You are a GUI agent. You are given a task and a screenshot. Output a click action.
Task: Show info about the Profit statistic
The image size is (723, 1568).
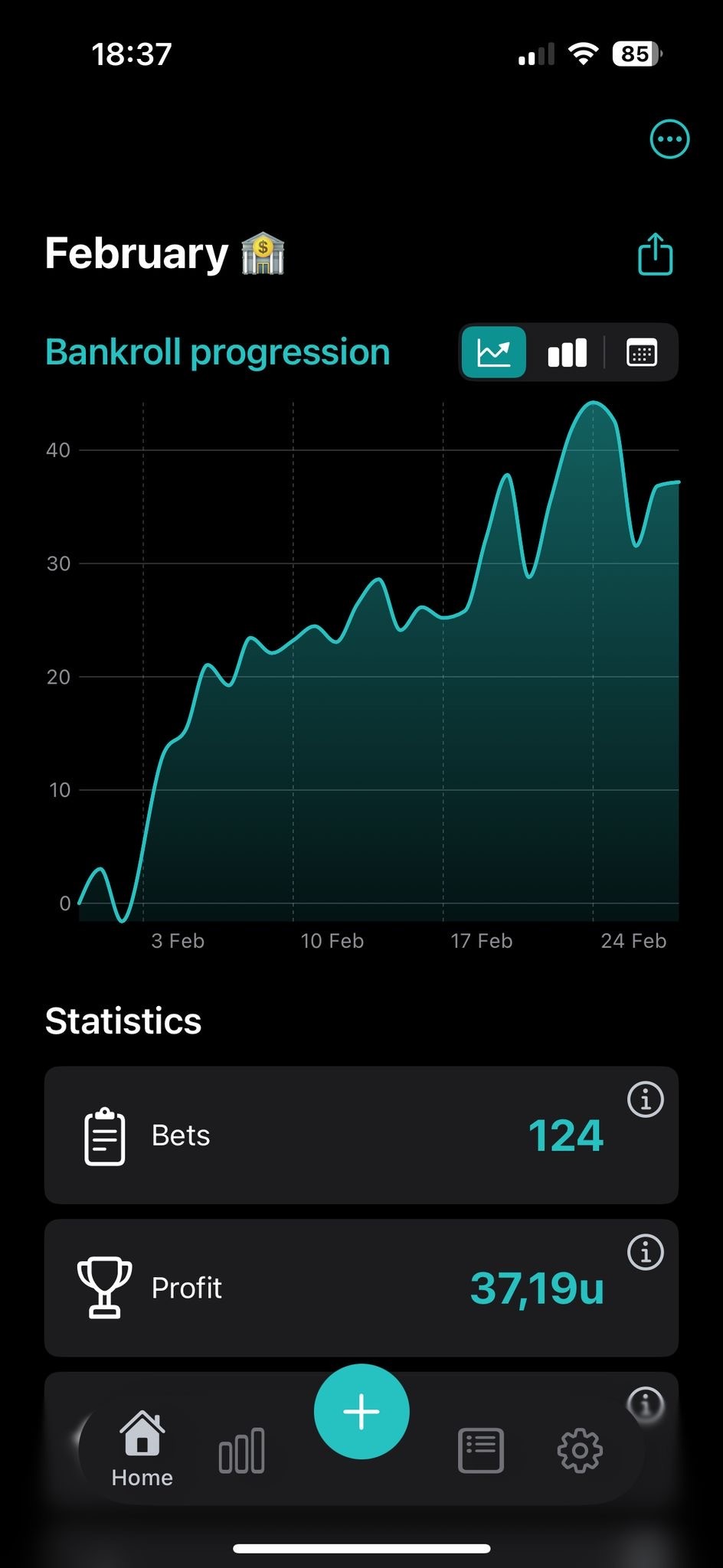point(646,1253)
